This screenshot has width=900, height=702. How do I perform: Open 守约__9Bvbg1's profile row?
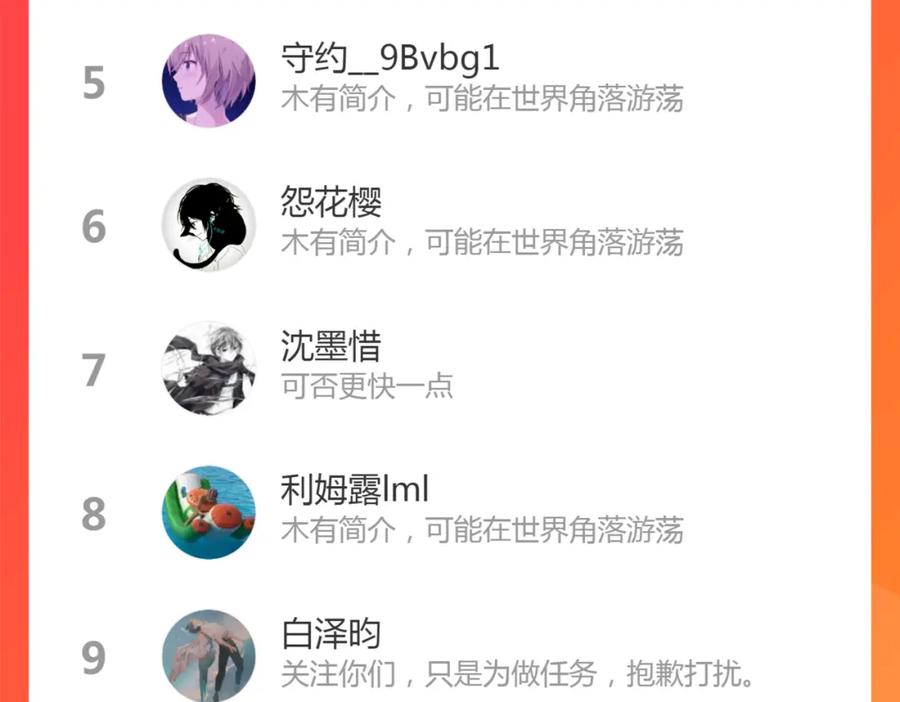pyautogui.click(x=449, y=80)
